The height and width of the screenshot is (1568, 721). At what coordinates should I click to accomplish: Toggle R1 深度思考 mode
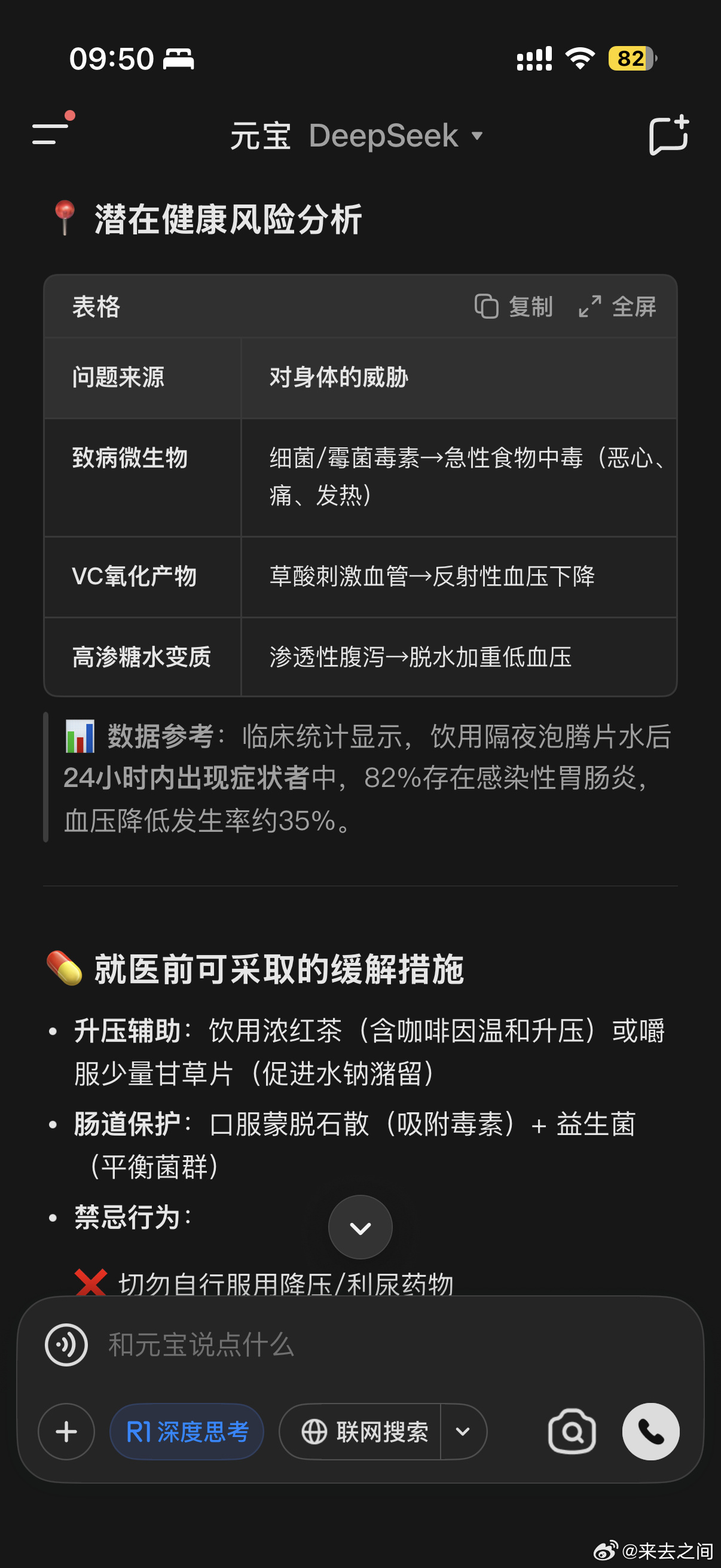click(x=187, y=1432)
